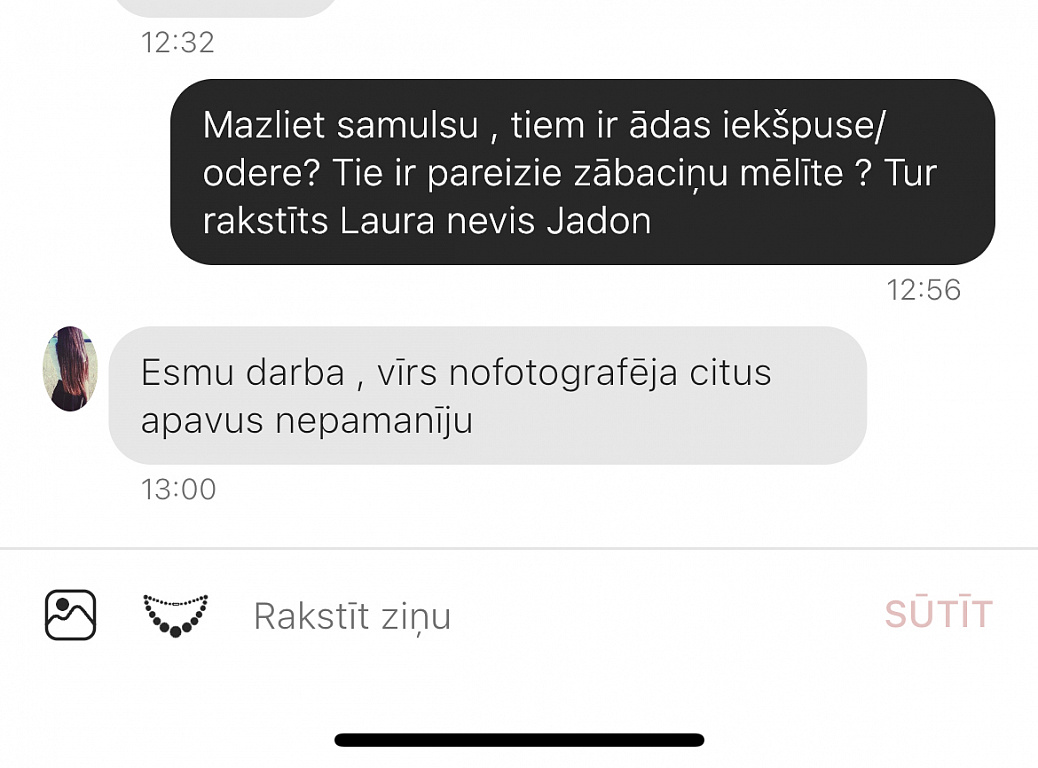The image size is (1038, 768).
Task: Send the message with SŪTĪT
Action: coord(938,614)
